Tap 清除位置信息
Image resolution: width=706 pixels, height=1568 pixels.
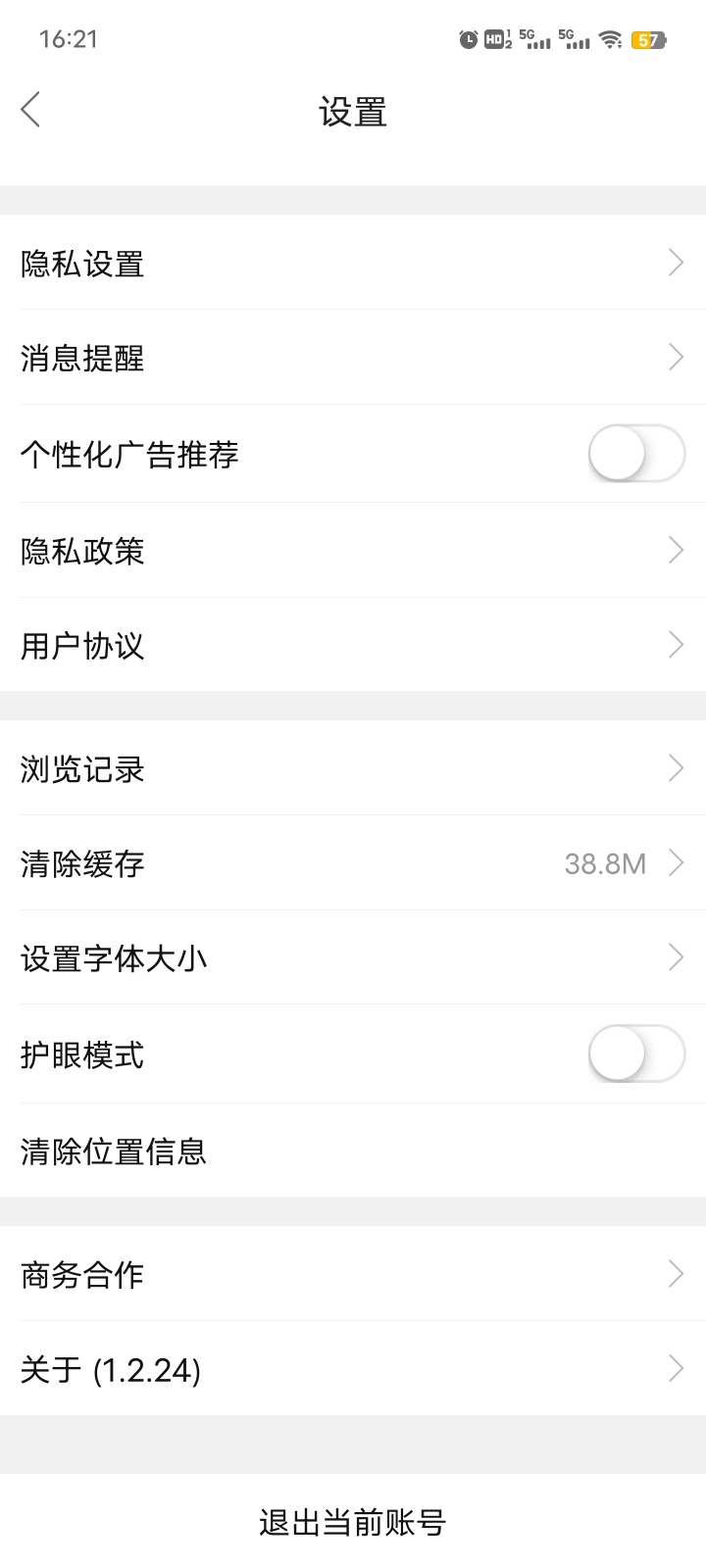coord(353,1151)
